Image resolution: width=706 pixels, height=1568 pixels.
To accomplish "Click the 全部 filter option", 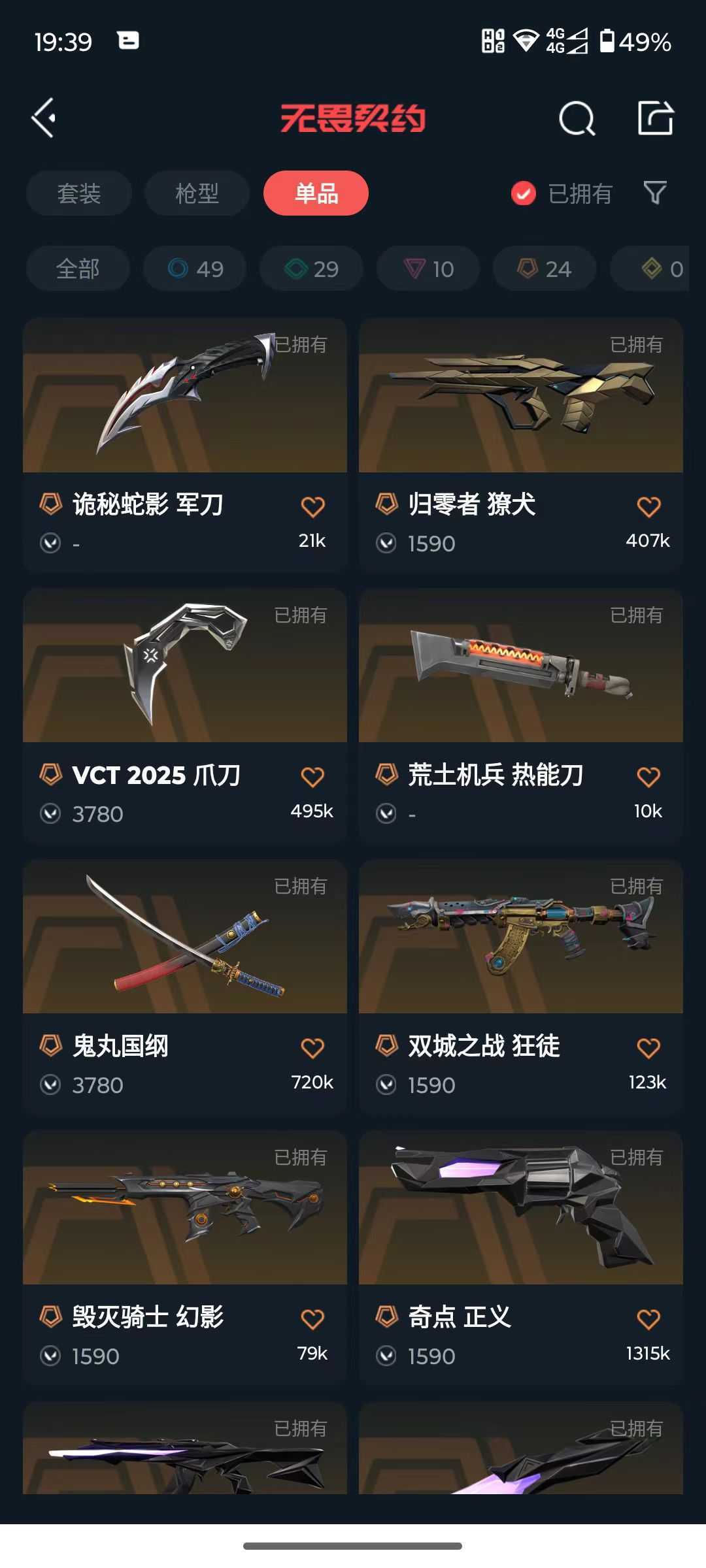I will click(78, 269).
